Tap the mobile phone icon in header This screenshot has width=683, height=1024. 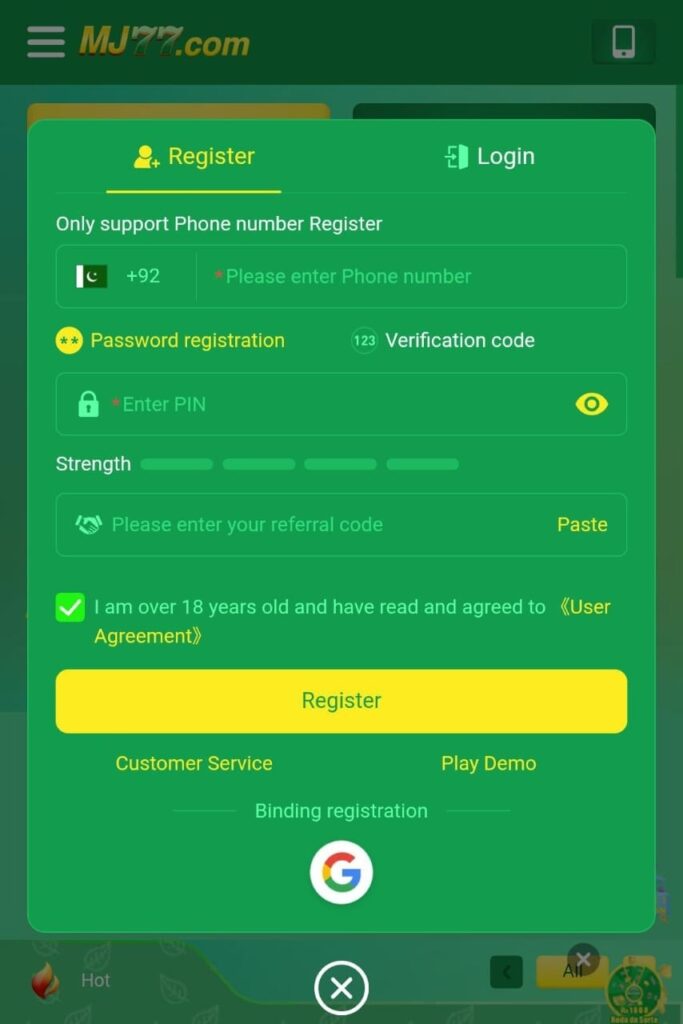[x=623, y=42]
